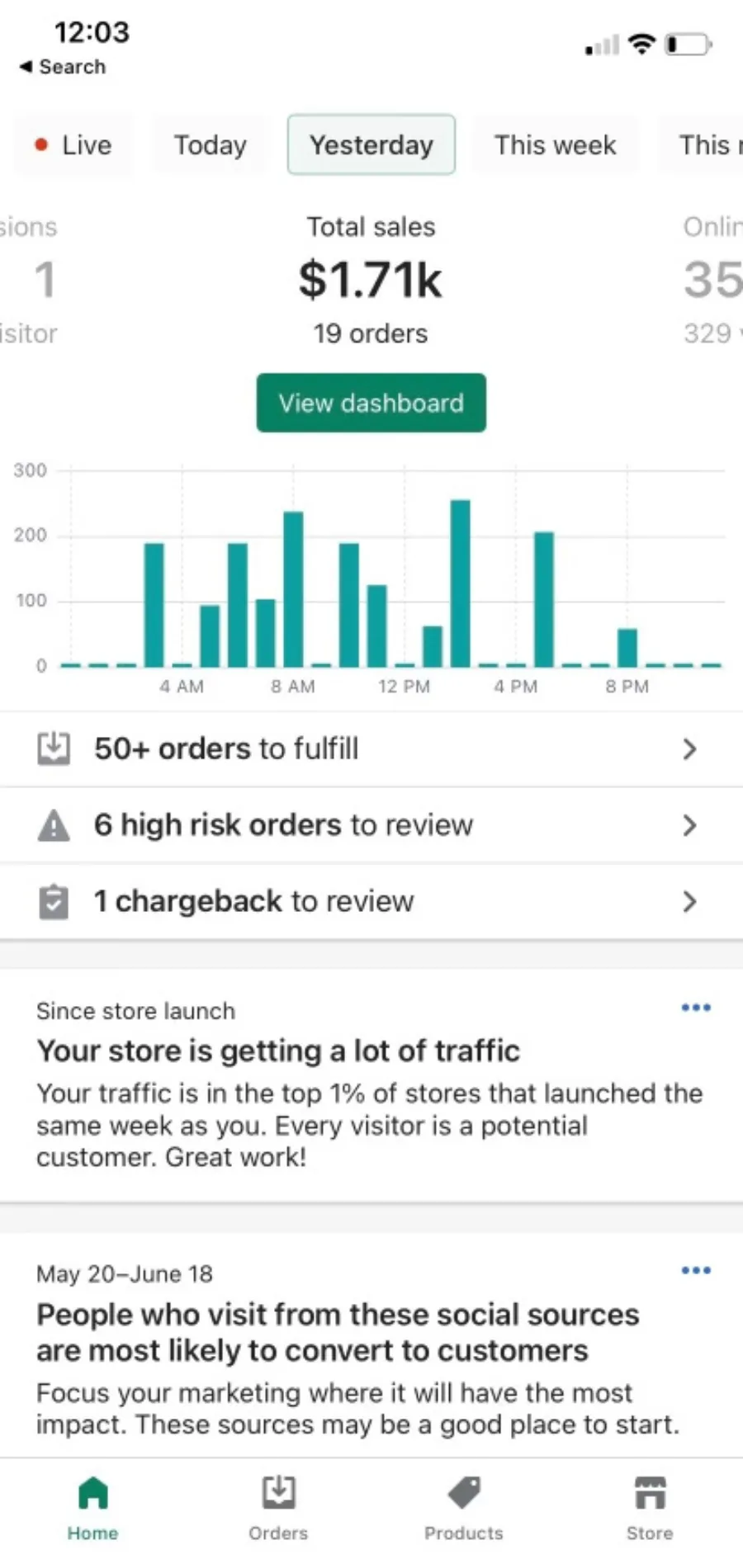This screenshot has height=1568, width=743.
Task: Open the 1 chargeback to review
Action: point(371,901)
